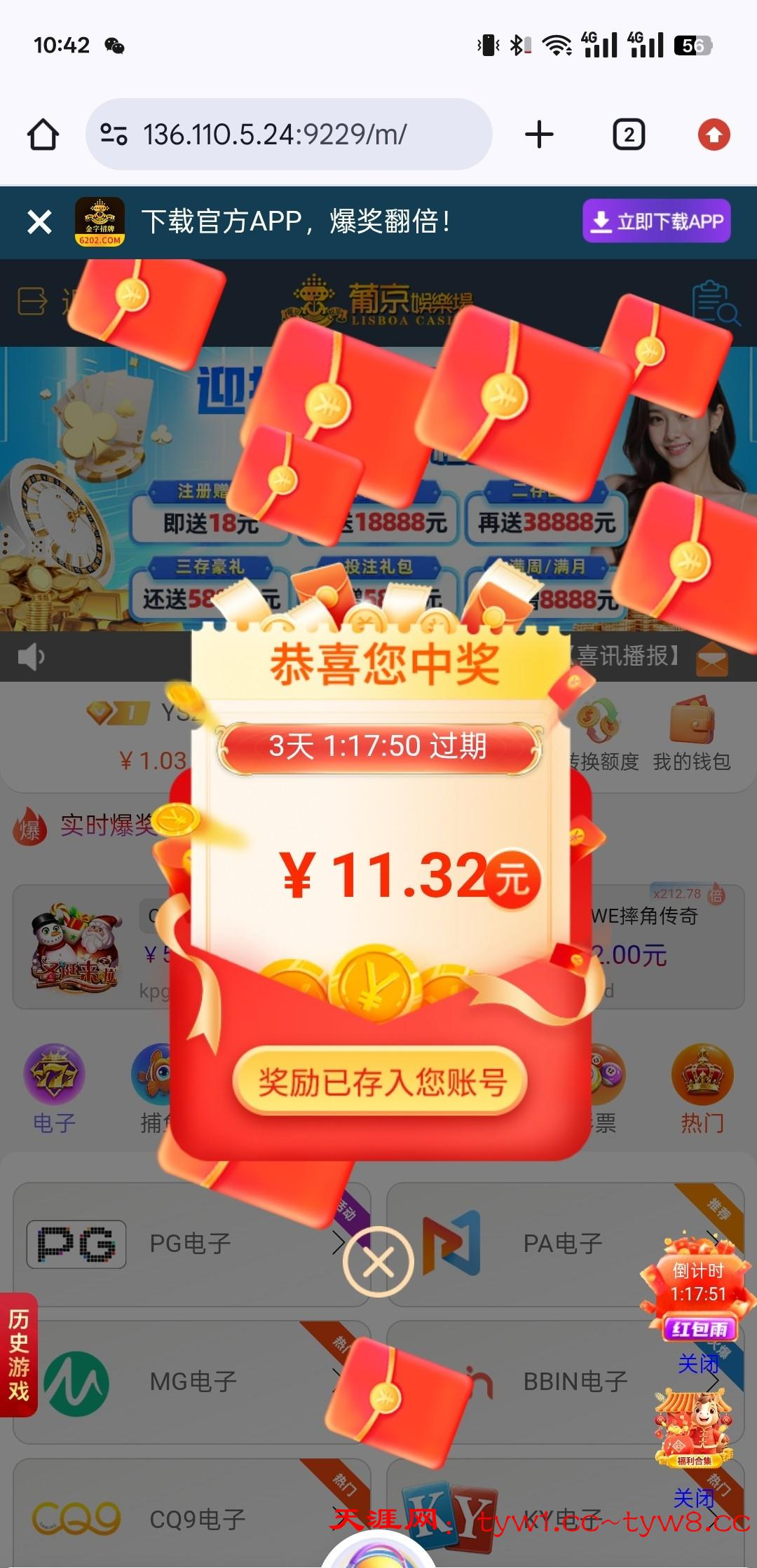Close the red envelope prize popup
Screen dimensions: 757x1568
(378, 1262)
